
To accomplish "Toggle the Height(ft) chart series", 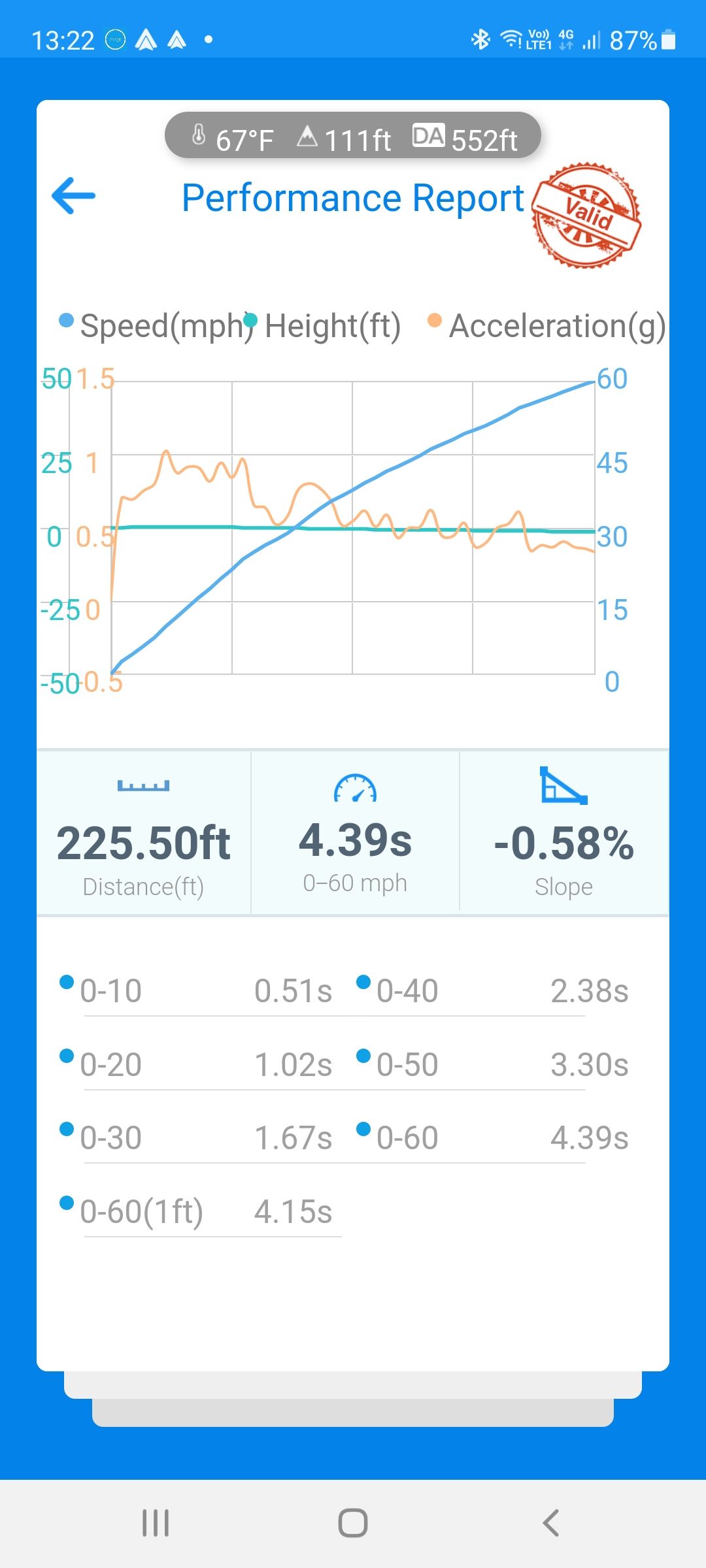I will pyautogui.click(x=327, y=325).
